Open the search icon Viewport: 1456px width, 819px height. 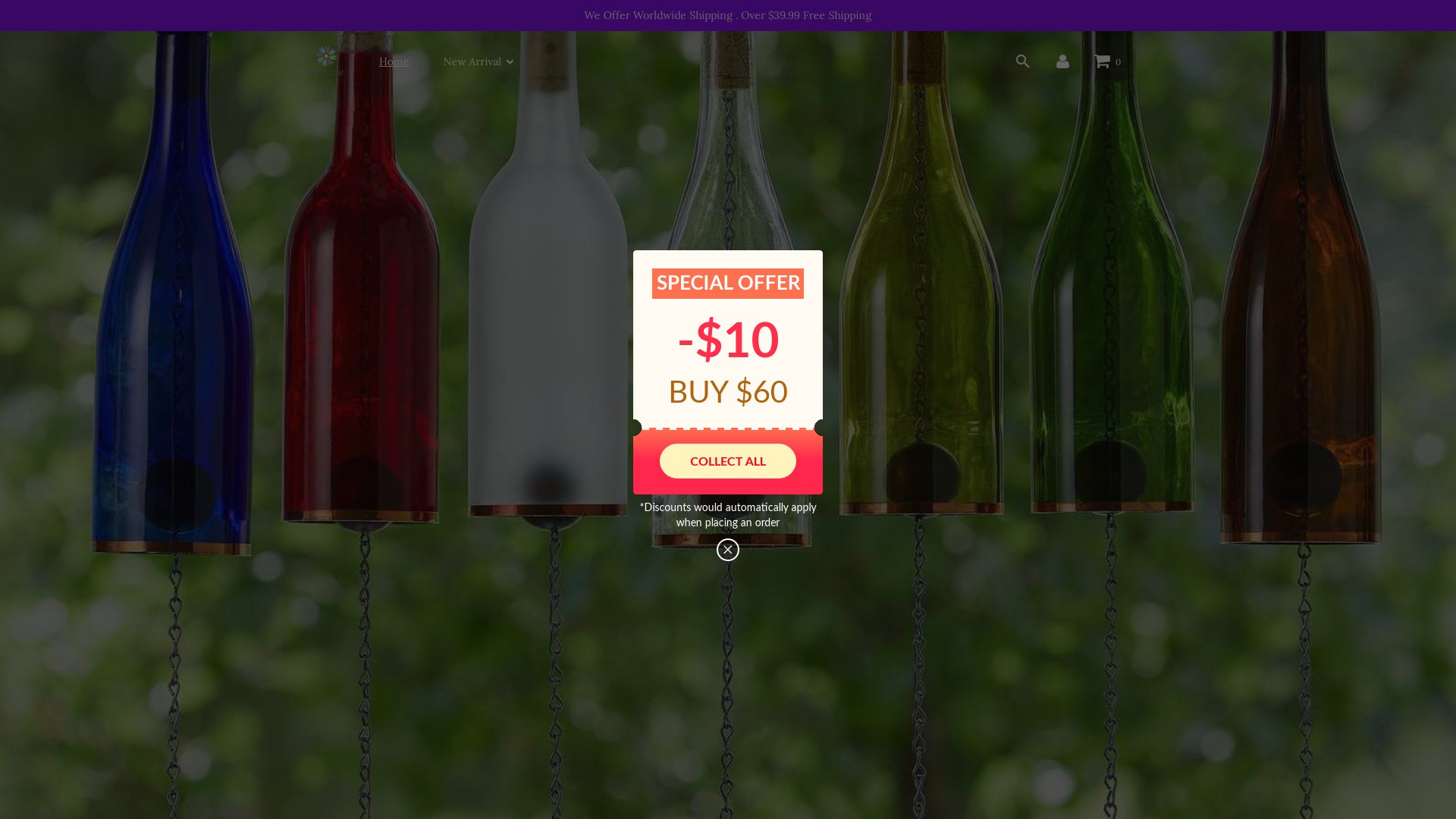pyautogui.click(x=1022, y=61)
